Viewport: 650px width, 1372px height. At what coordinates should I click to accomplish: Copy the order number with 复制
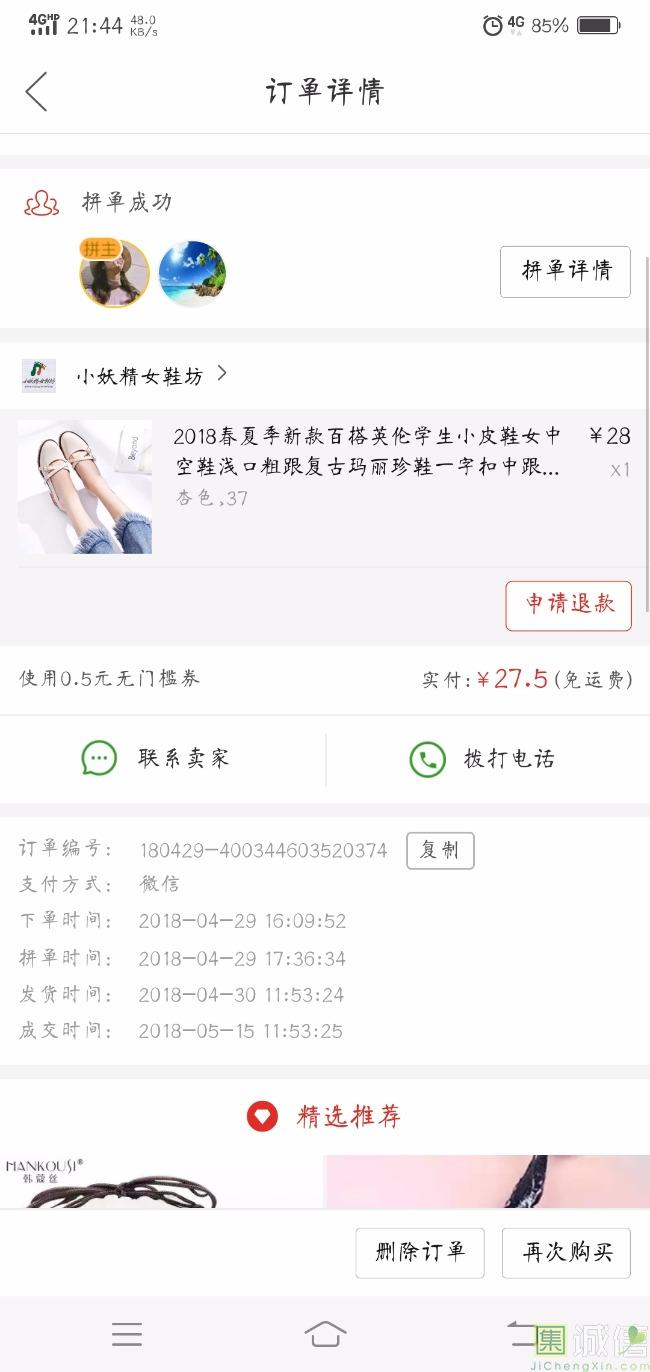pyautogui.click(x=439, y=850)
